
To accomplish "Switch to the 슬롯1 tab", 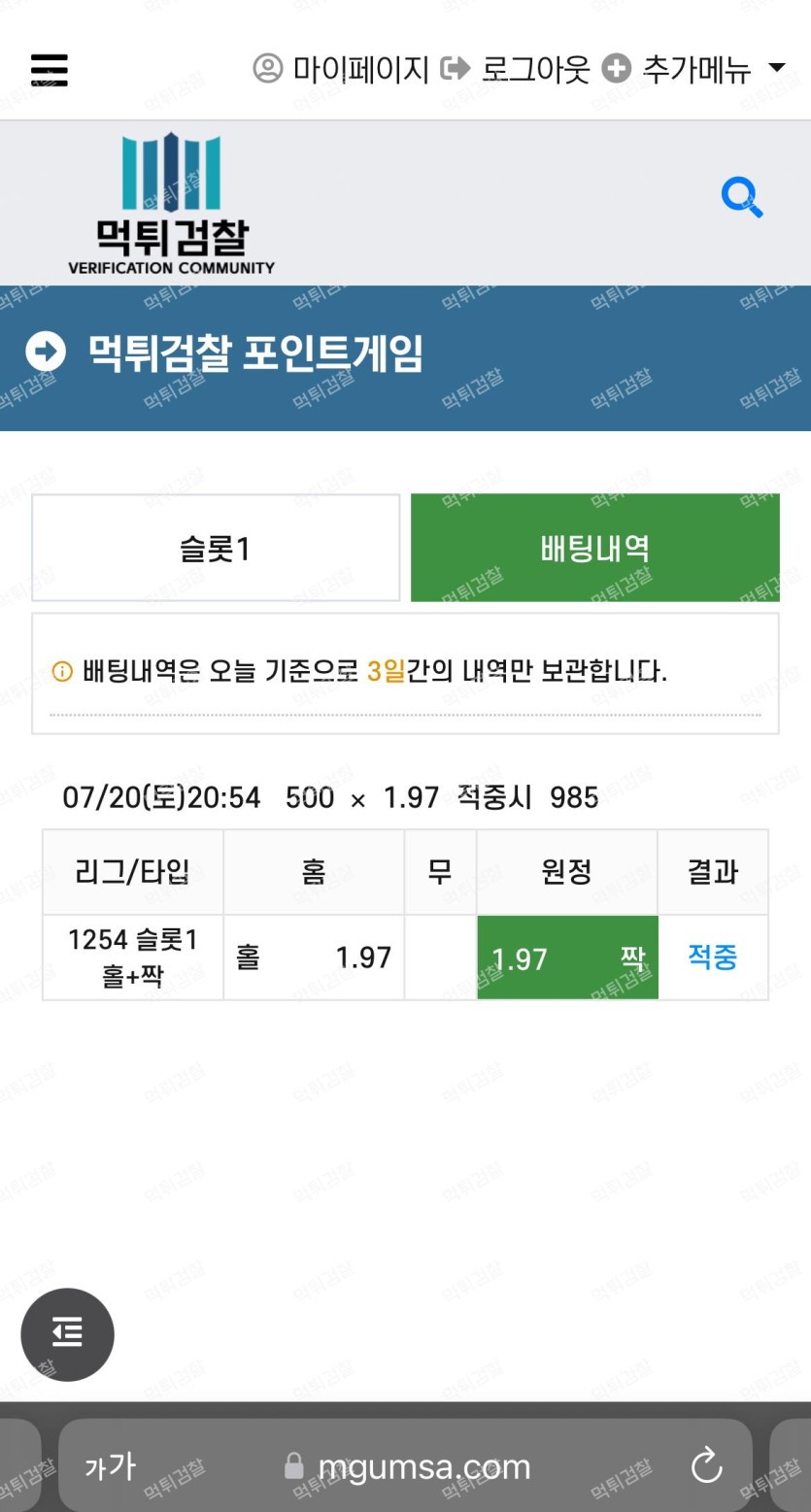I will click(216, 549).
